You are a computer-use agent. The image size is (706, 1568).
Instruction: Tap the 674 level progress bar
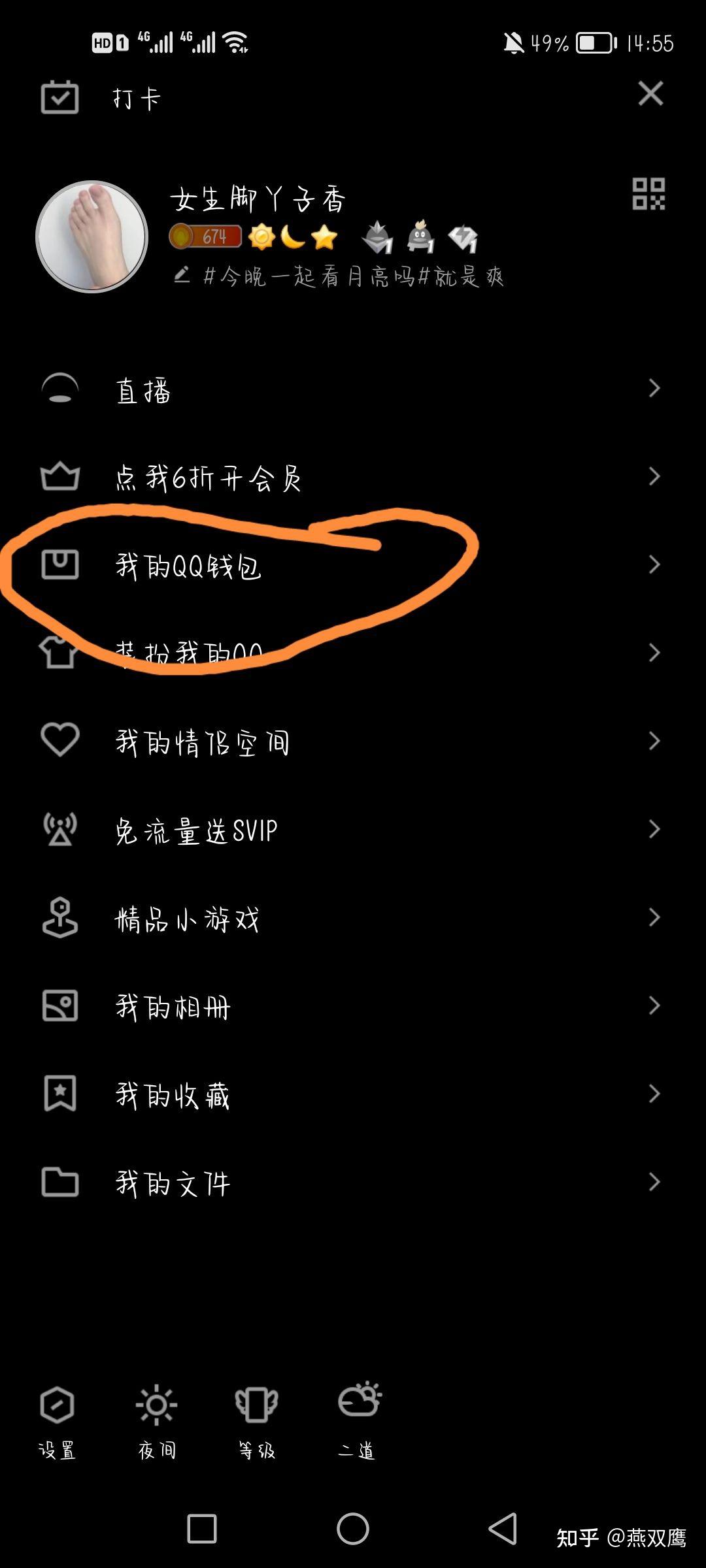point(206,237)
